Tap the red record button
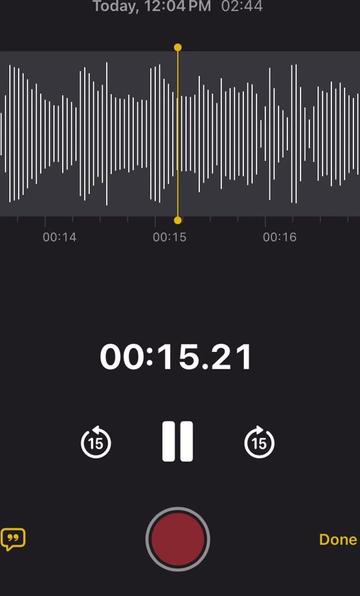360x596 pixels. pos(178,539)
